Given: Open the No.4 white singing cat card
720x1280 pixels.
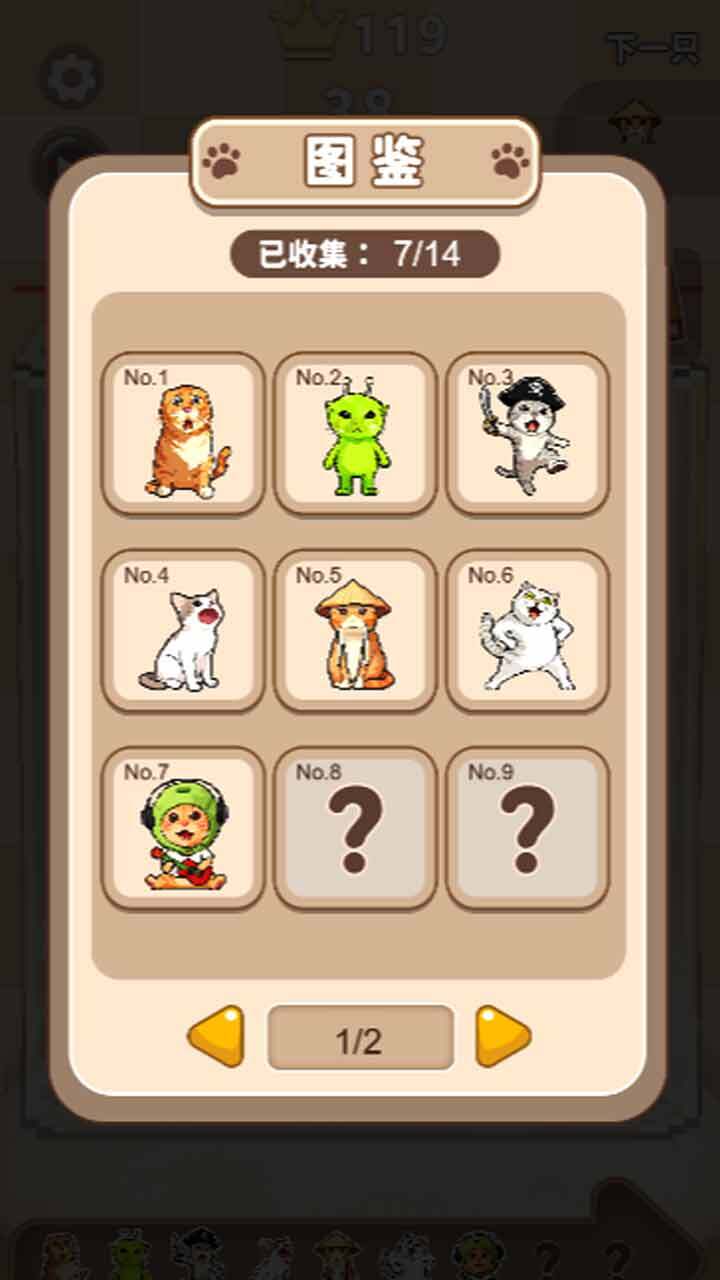Looking at the screenshot, I should (183, 631).
